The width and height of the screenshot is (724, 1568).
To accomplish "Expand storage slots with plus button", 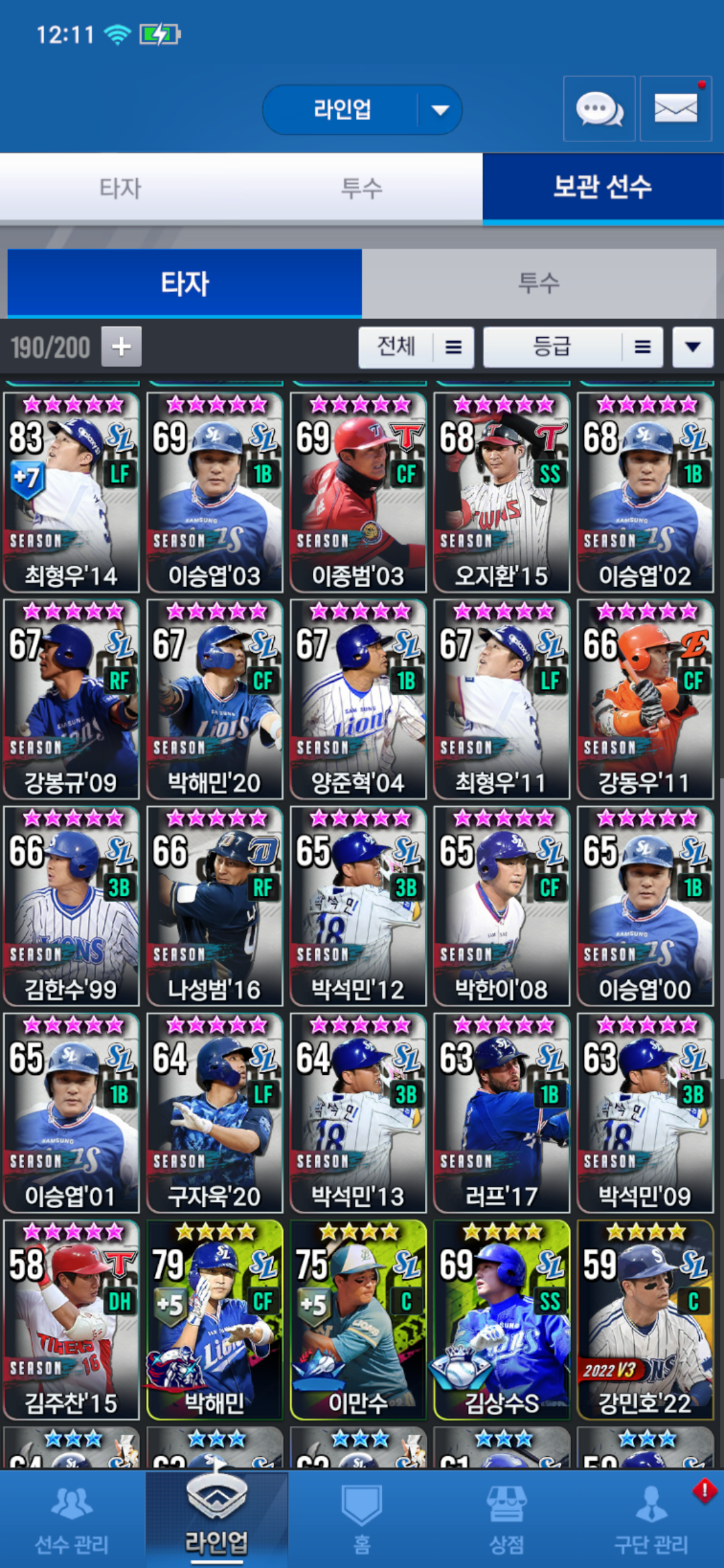I will [x=121, y=346].
